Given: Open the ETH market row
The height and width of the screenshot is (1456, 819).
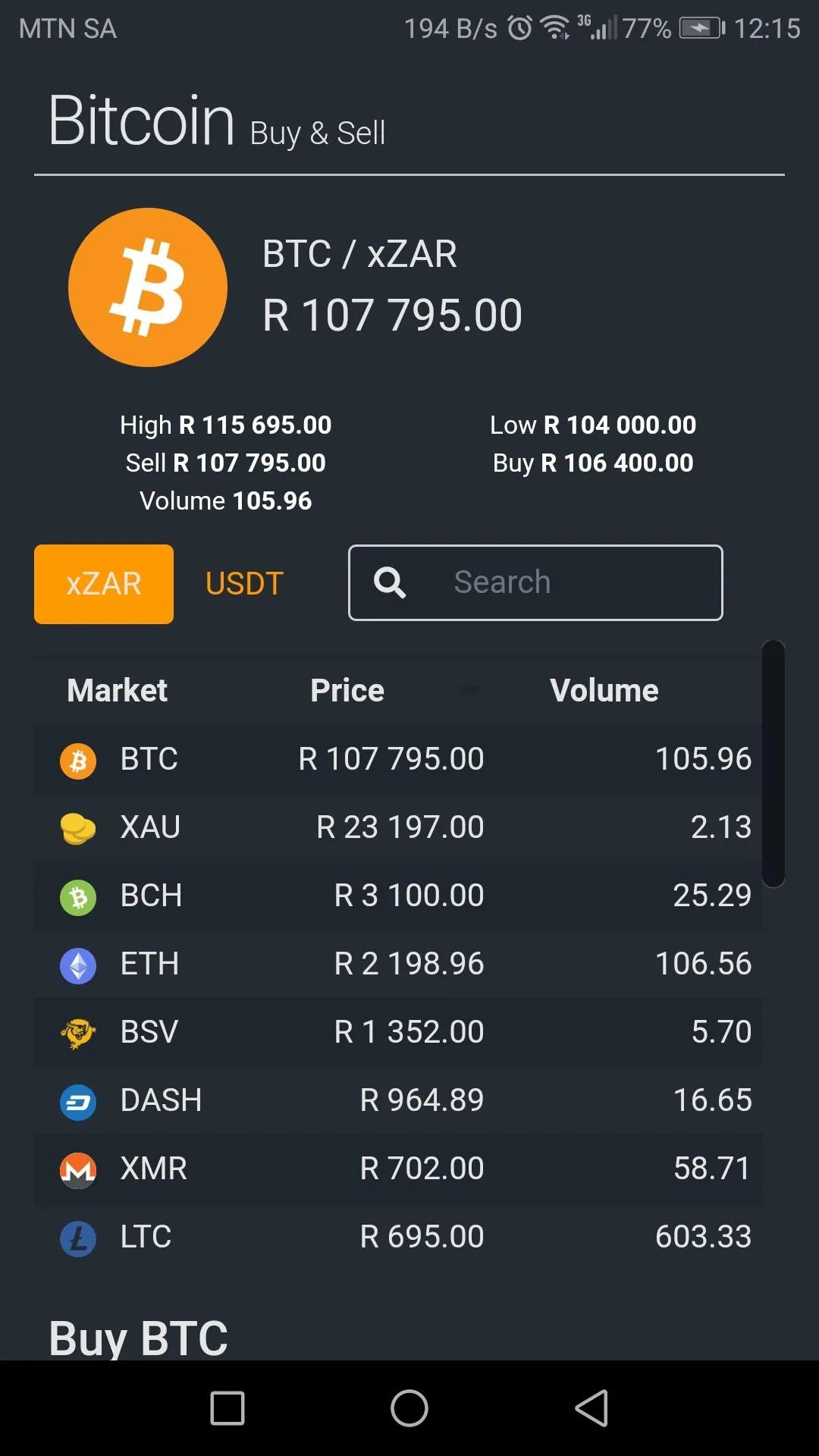Looking at the screenshot, I should pos(409,964).
